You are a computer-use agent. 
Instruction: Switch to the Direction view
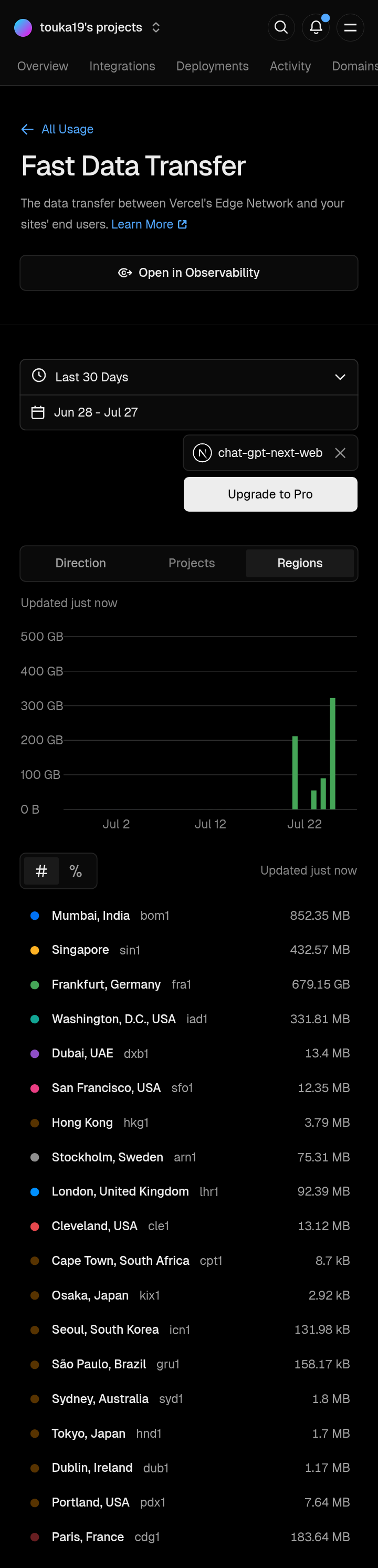click(80, 564)
